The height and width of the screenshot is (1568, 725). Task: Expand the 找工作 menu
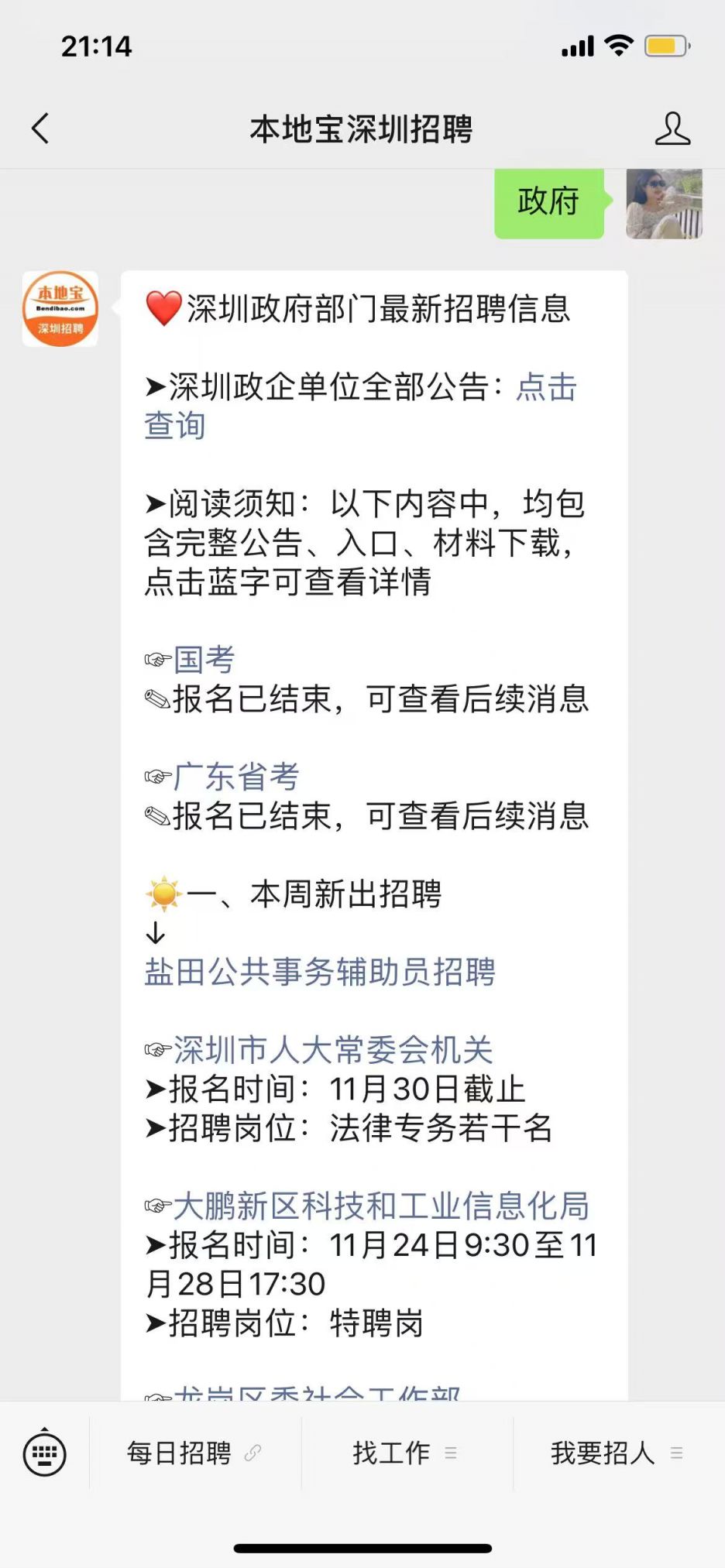(405, 1453)
